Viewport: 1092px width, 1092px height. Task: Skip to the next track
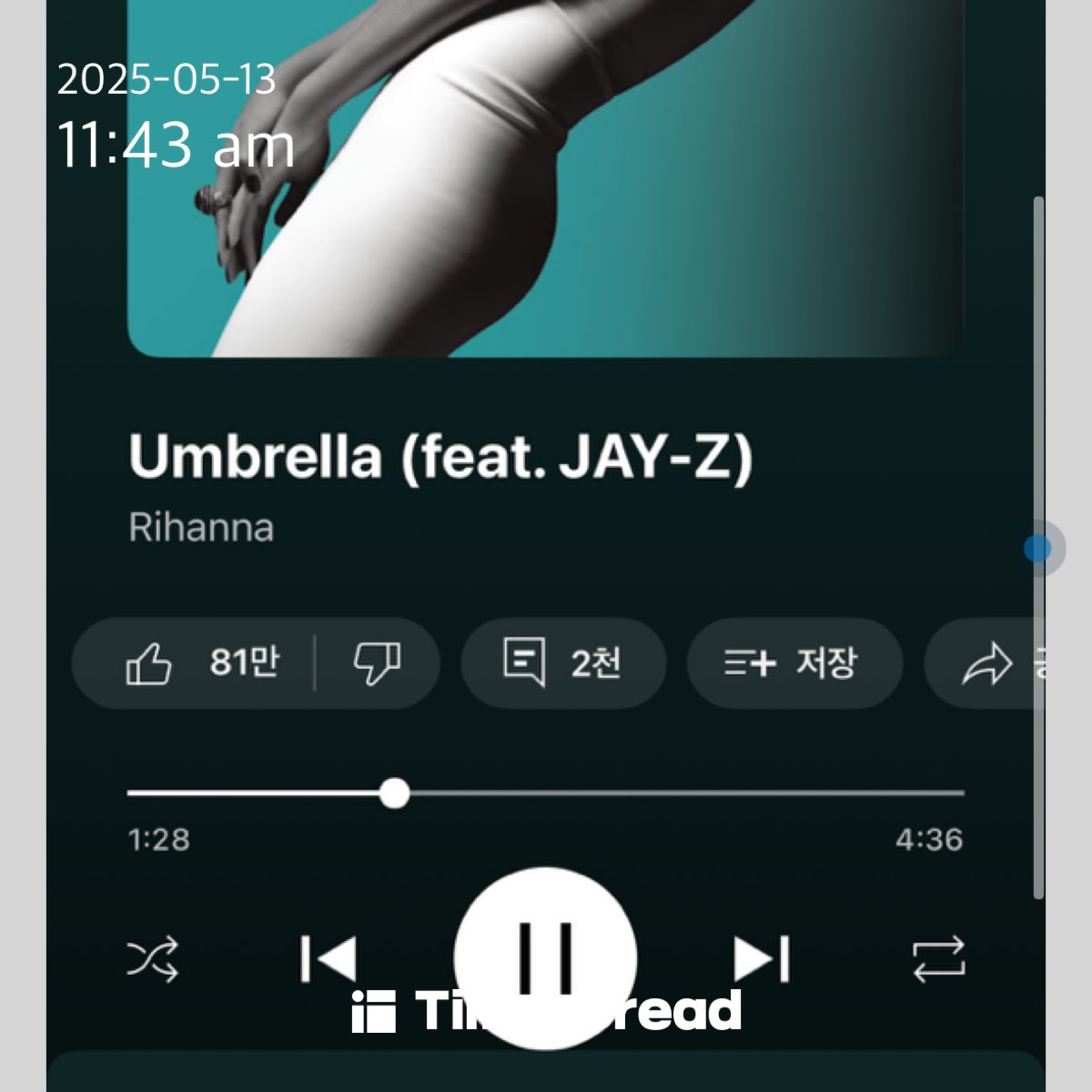pyautogui.click(x=762, y=959)
